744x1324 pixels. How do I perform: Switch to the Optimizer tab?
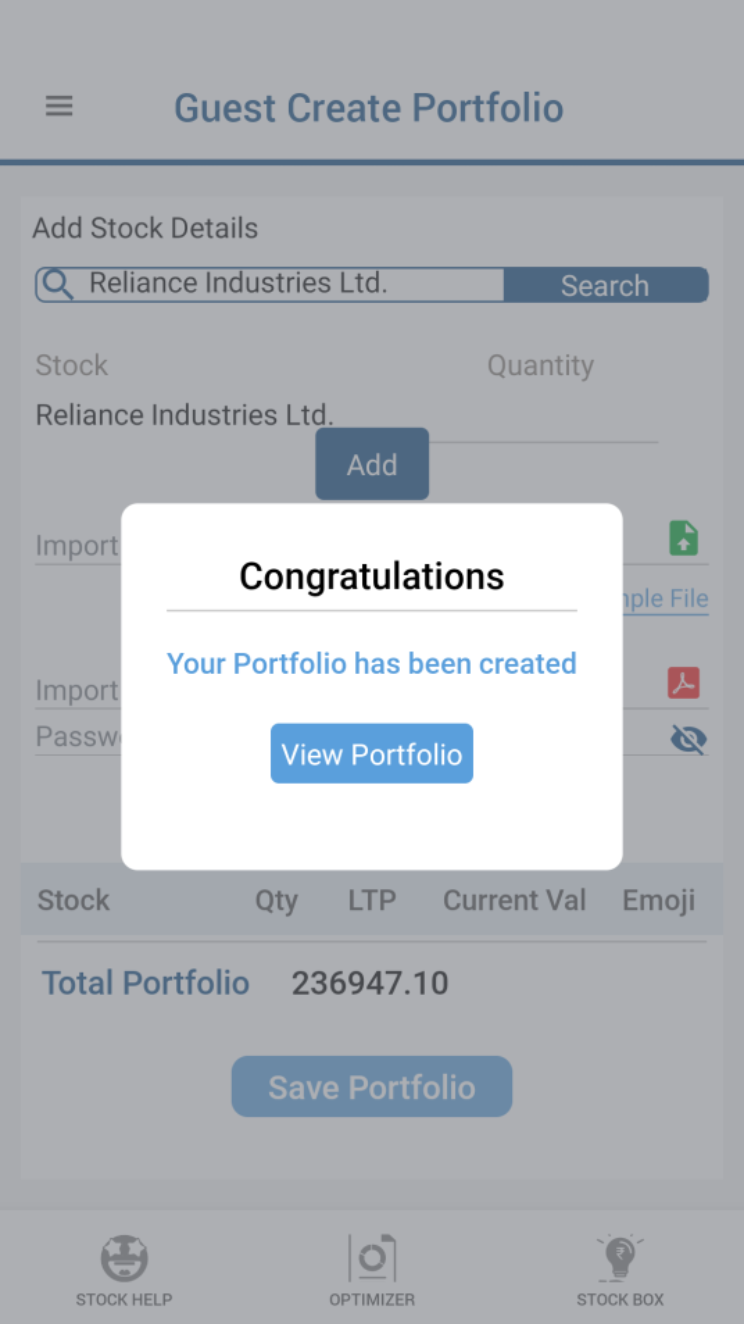tap(371, 1270)
